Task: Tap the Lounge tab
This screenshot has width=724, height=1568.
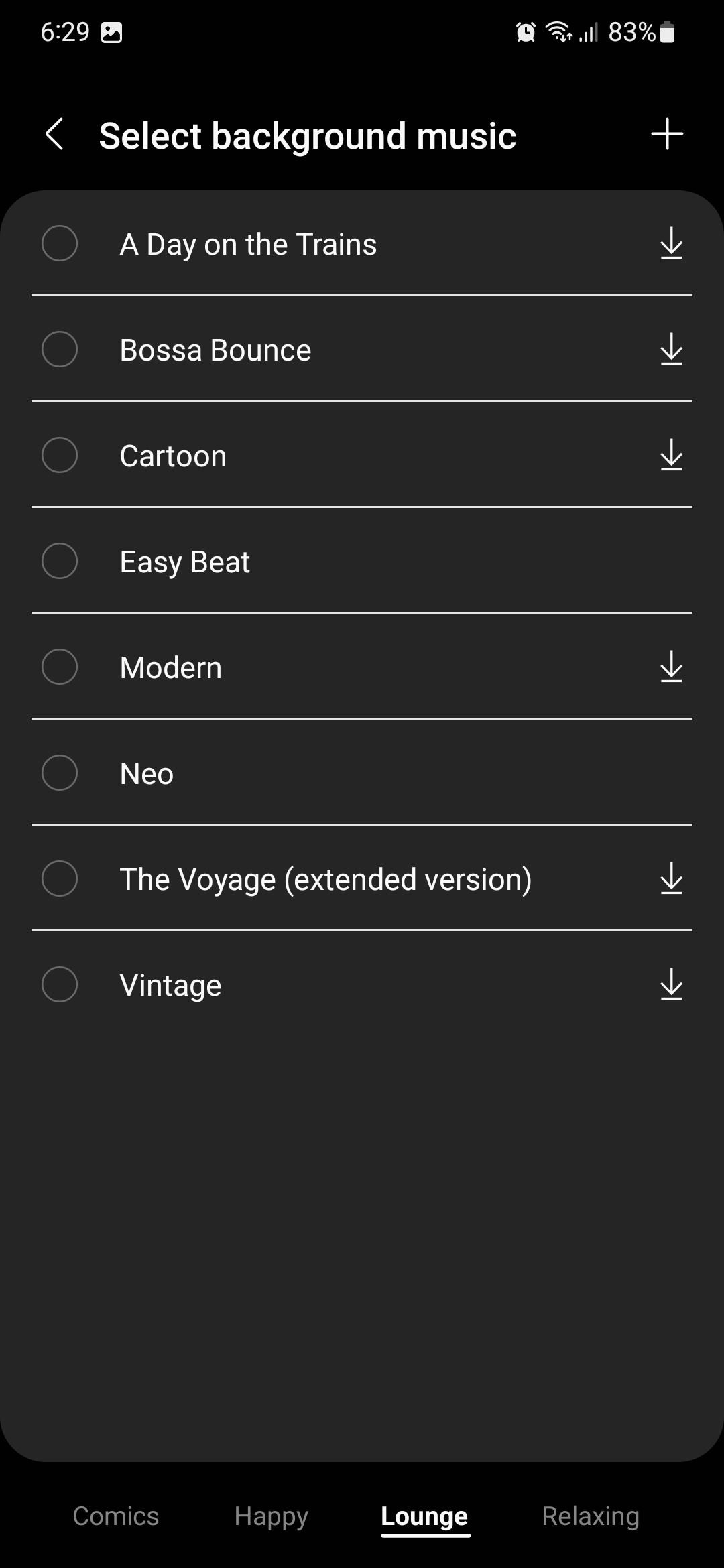Action: (424, 1516)
